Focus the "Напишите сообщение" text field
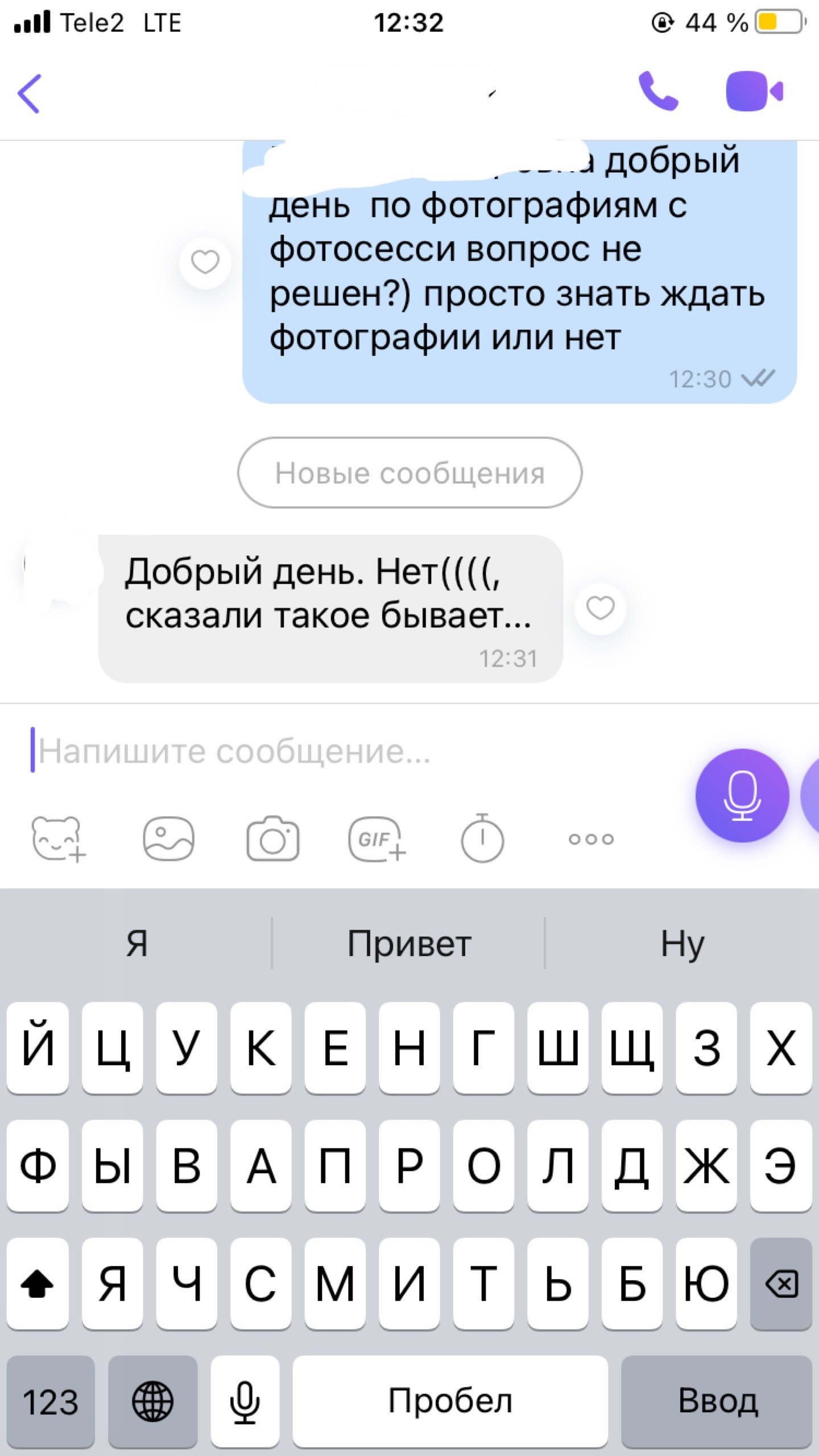Image resolution: width=819 pixels, height=1456 pixels. pos(353,751)
